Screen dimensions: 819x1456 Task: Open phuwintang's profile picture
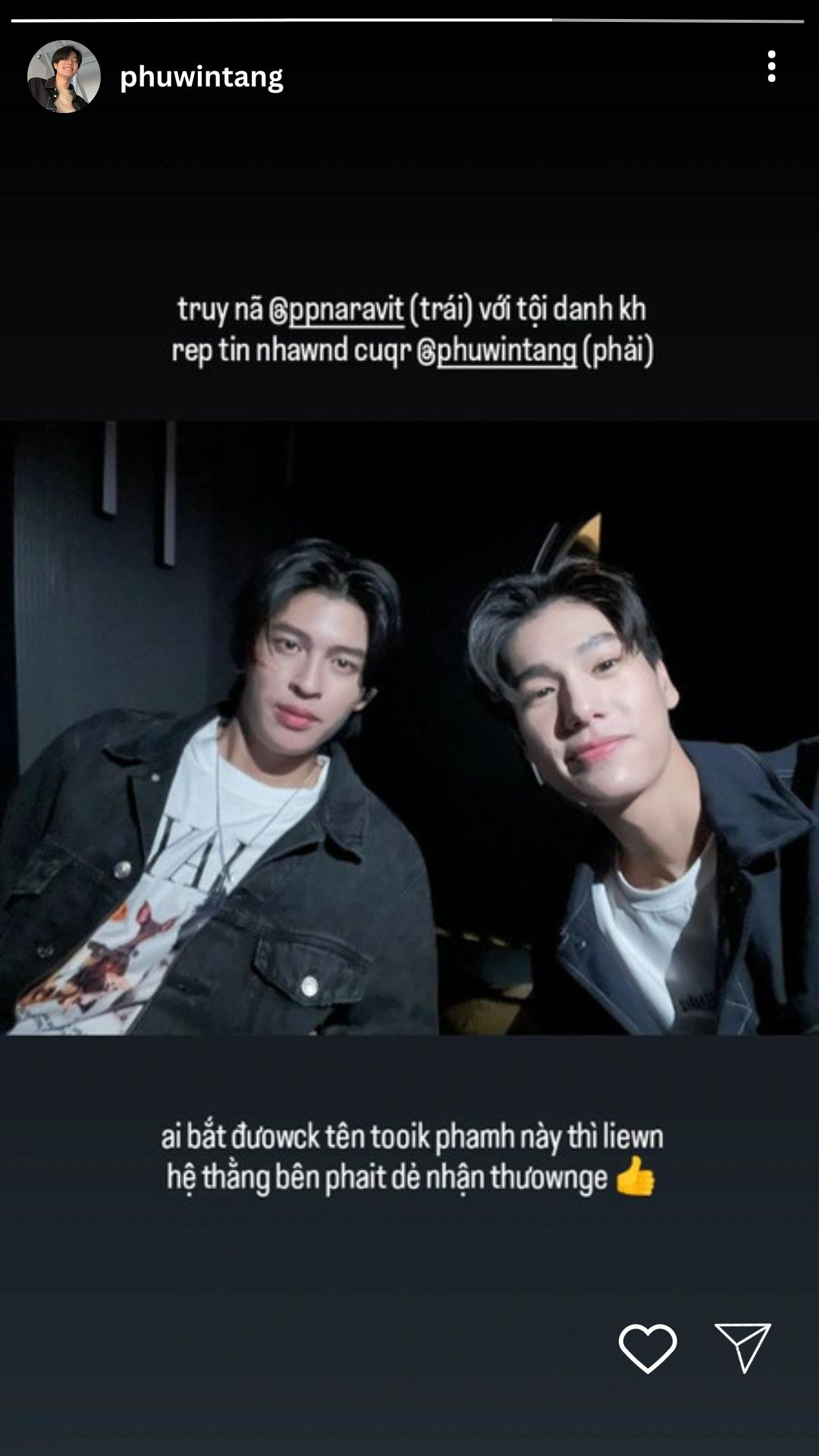pyautogui.click(x=64, y=77)
